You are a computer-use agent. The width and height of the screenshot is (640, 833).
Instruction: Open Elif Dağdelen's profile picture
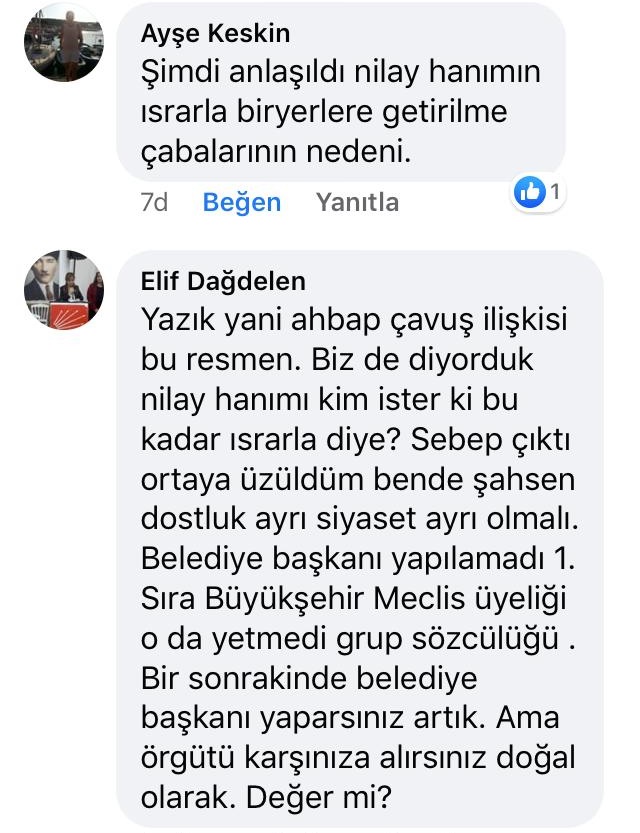(x=64, y=290)
